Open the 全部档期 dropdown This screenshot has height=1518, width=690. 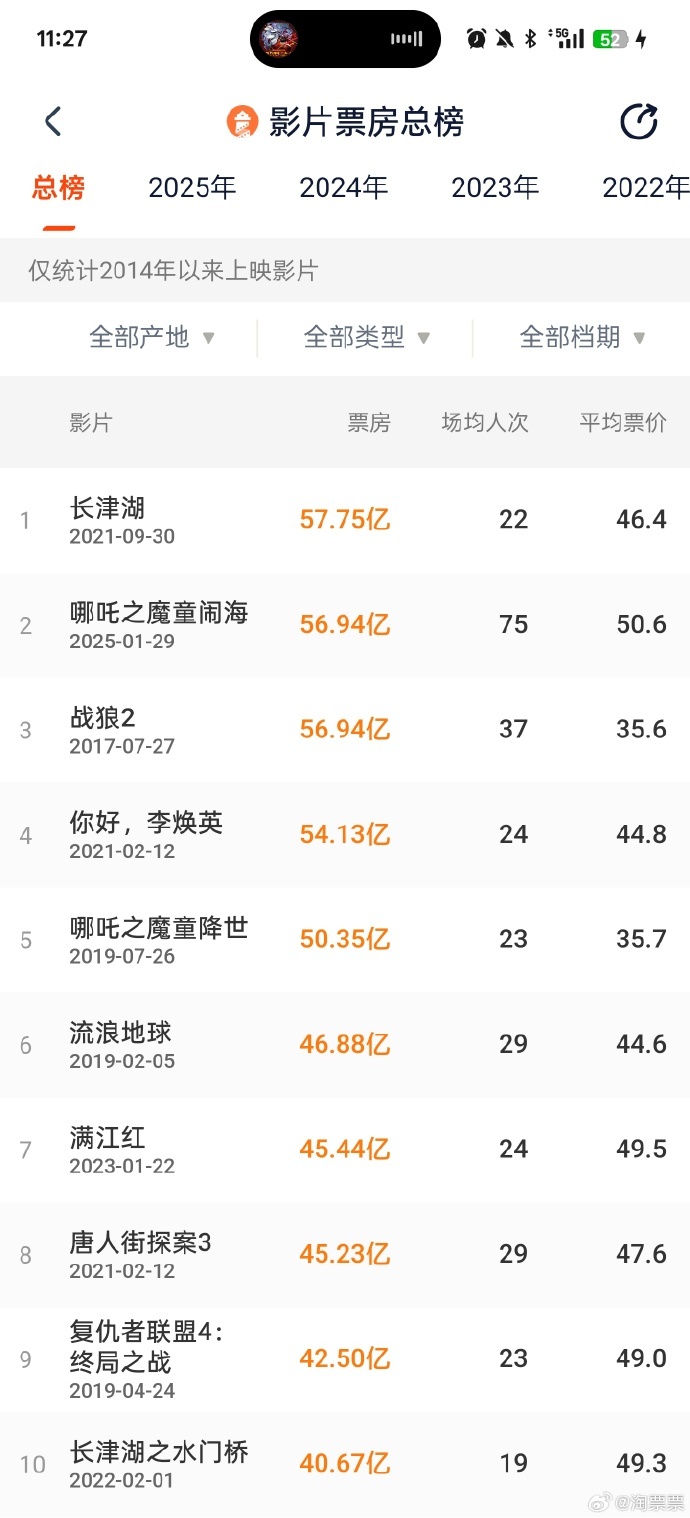(582, 338)
